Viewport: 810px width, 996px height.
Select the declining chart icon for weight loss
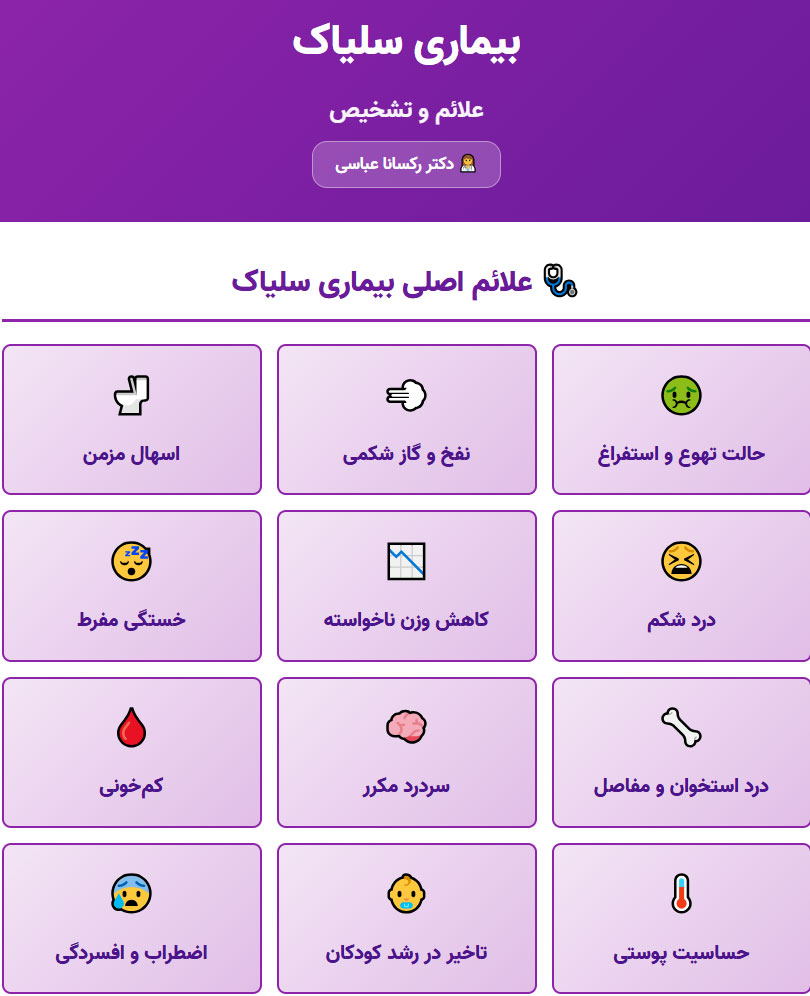[x=406, y=561]
